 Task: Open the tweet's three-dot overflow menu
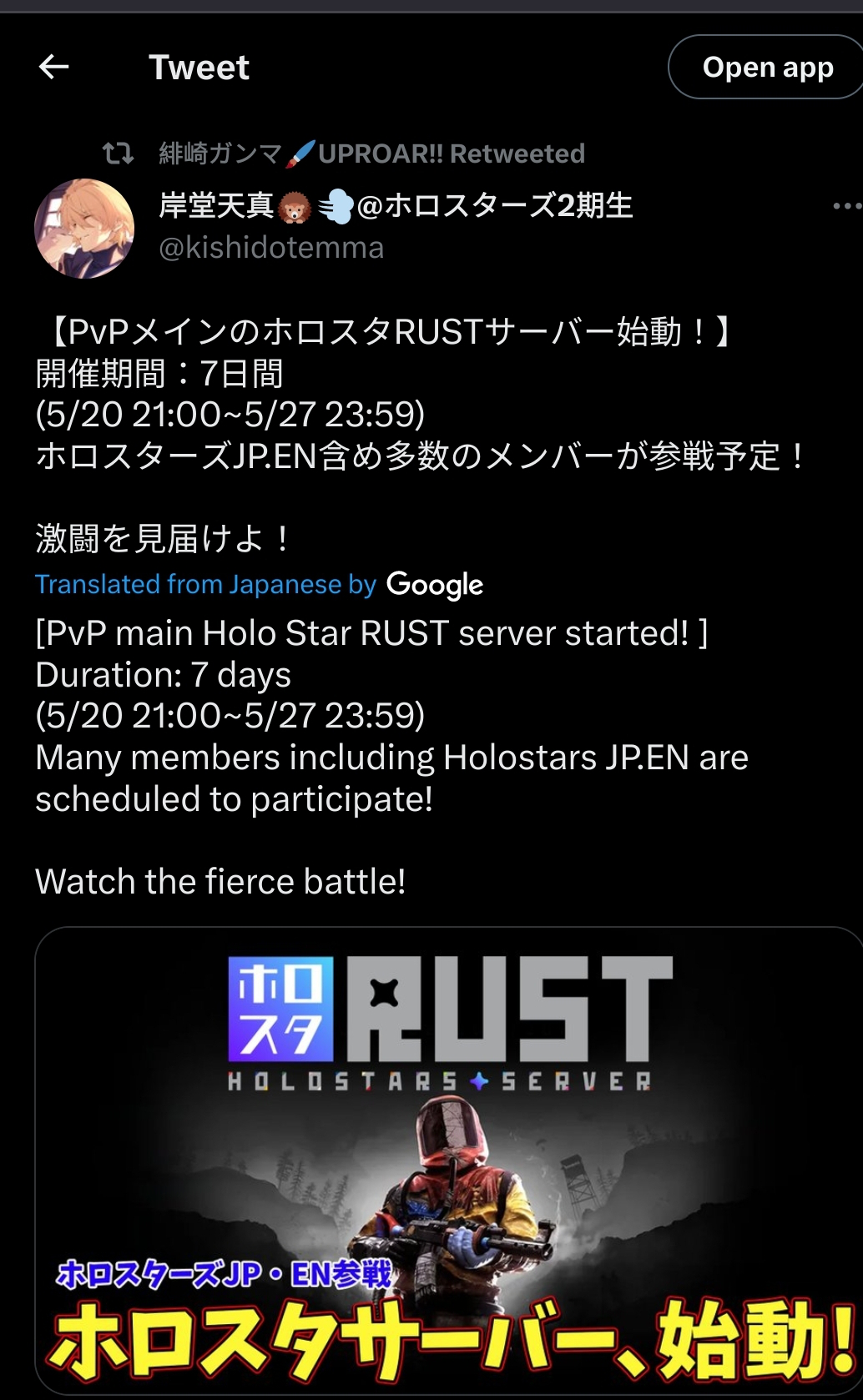pos(846,206)
